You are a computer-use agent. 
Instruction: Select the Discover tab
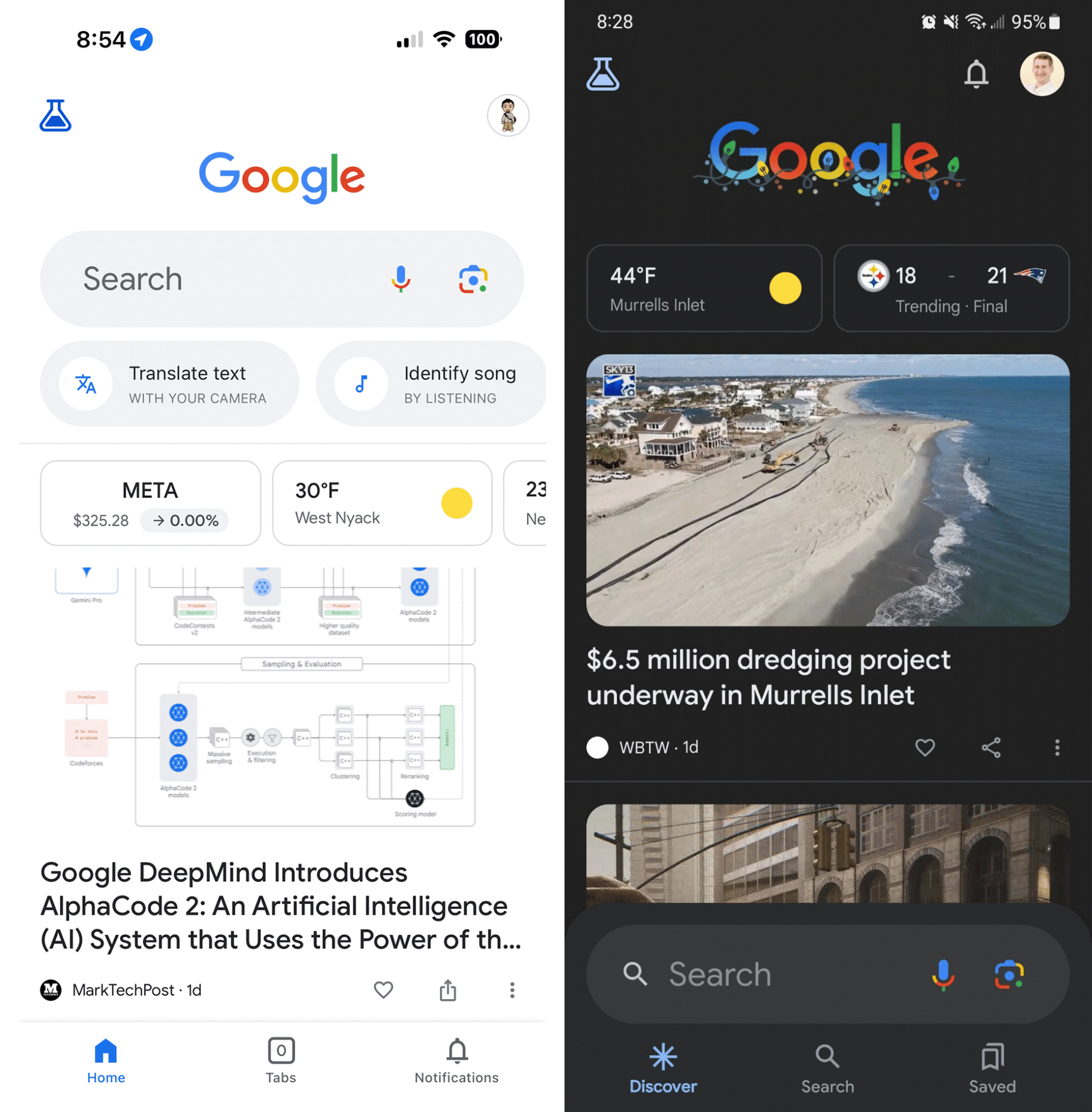(663, 1068)
